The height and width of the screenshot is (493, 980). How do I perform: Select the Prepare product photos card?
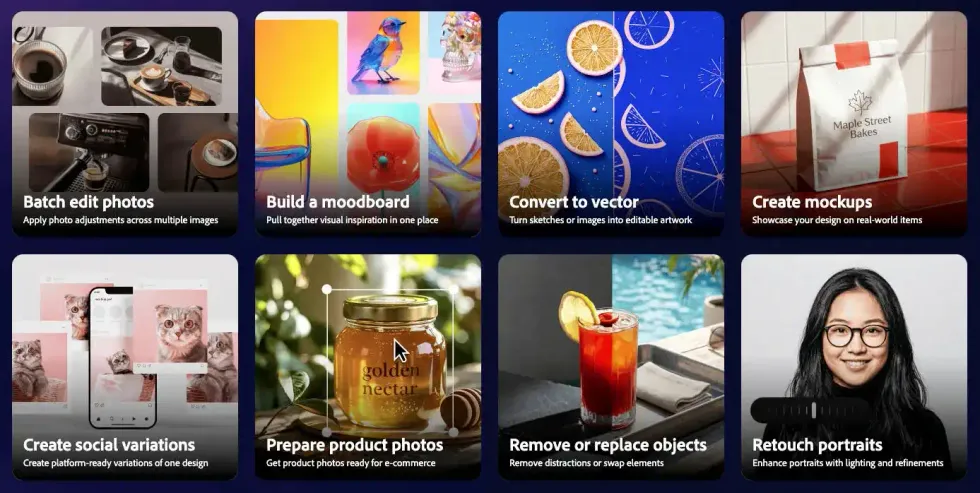pyautogui.click(x=367, y=367)
